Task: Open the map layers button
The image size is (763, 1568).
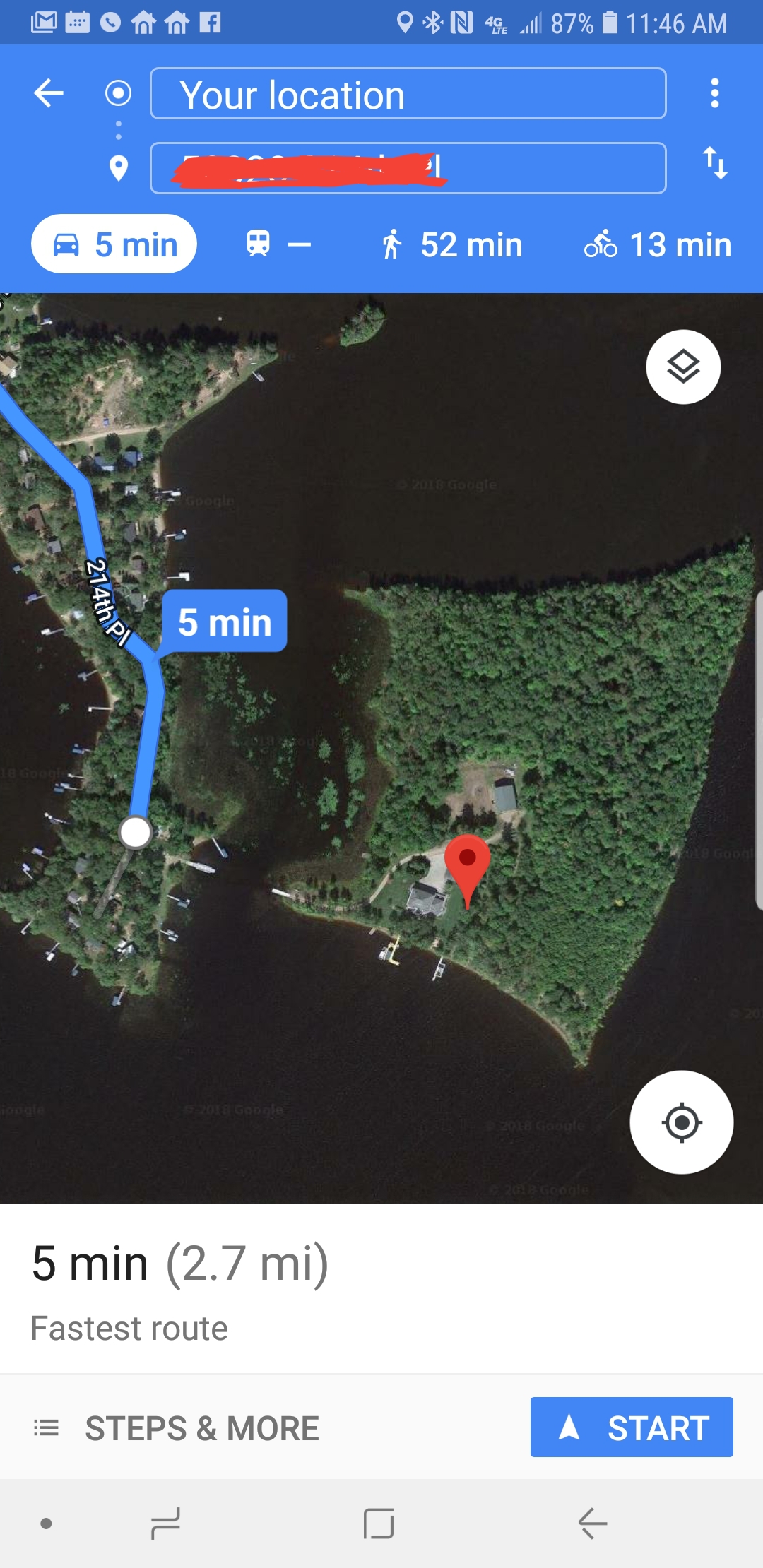Action: coord(682,367)
